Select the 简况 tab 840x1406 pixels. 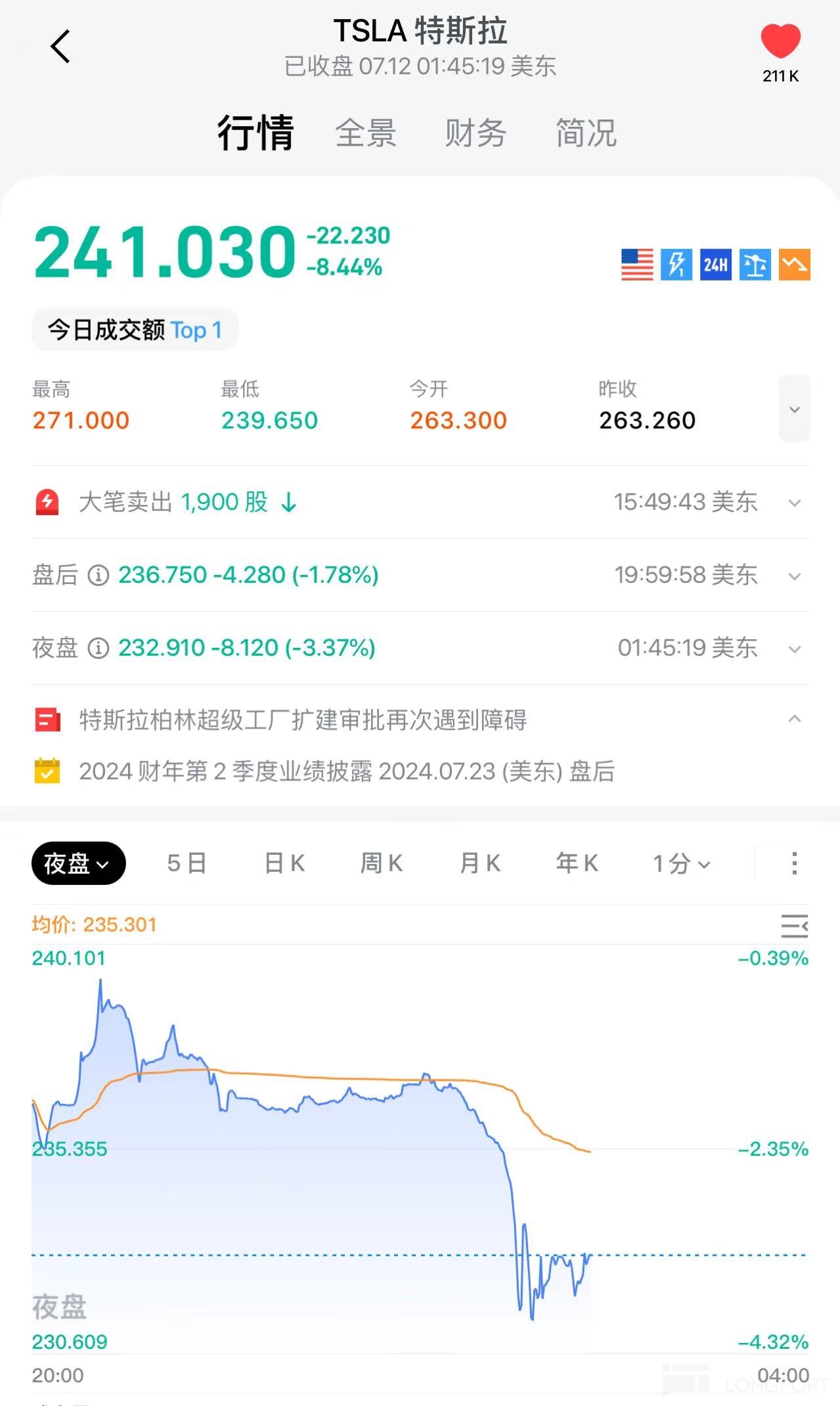point(586,133)
